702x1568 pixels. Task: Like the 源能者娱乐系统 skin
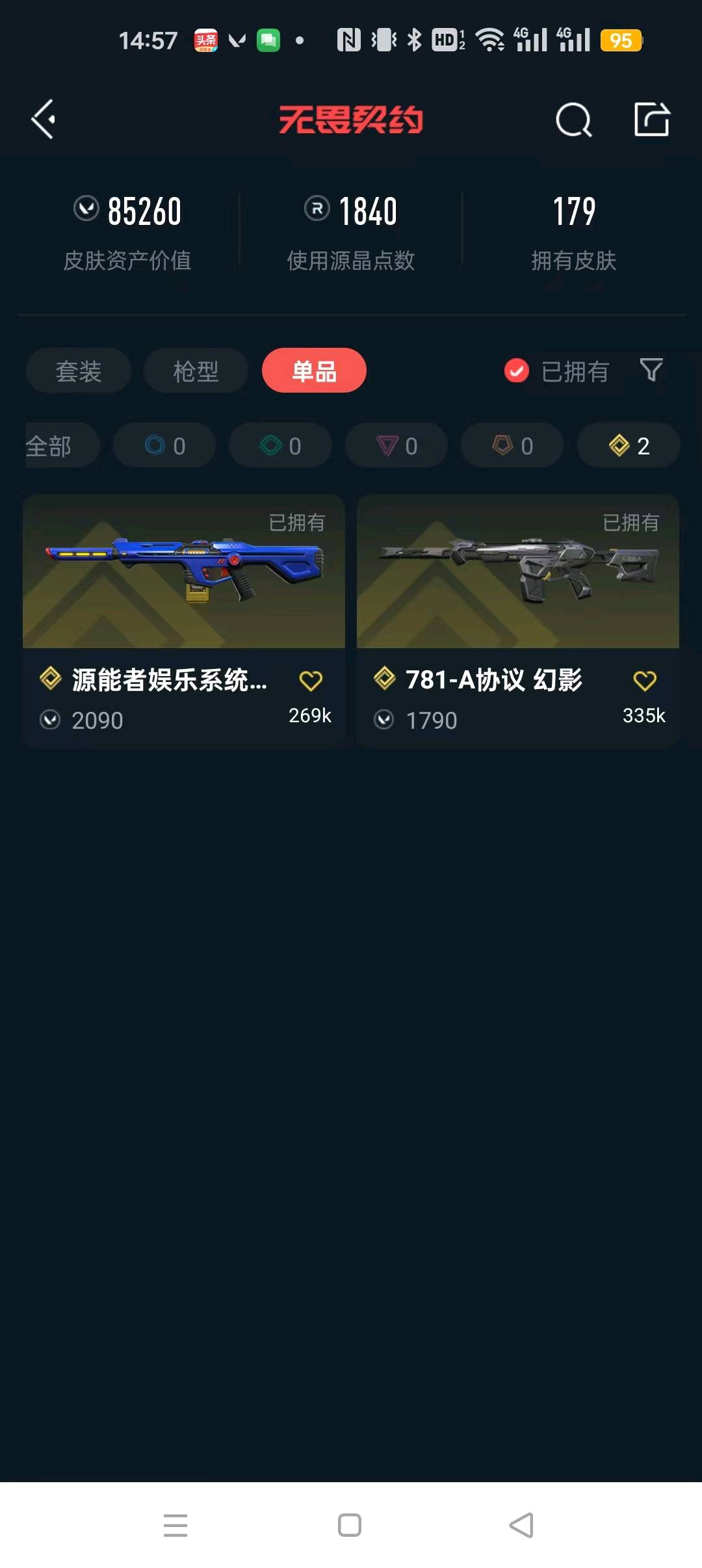(311, 681)
